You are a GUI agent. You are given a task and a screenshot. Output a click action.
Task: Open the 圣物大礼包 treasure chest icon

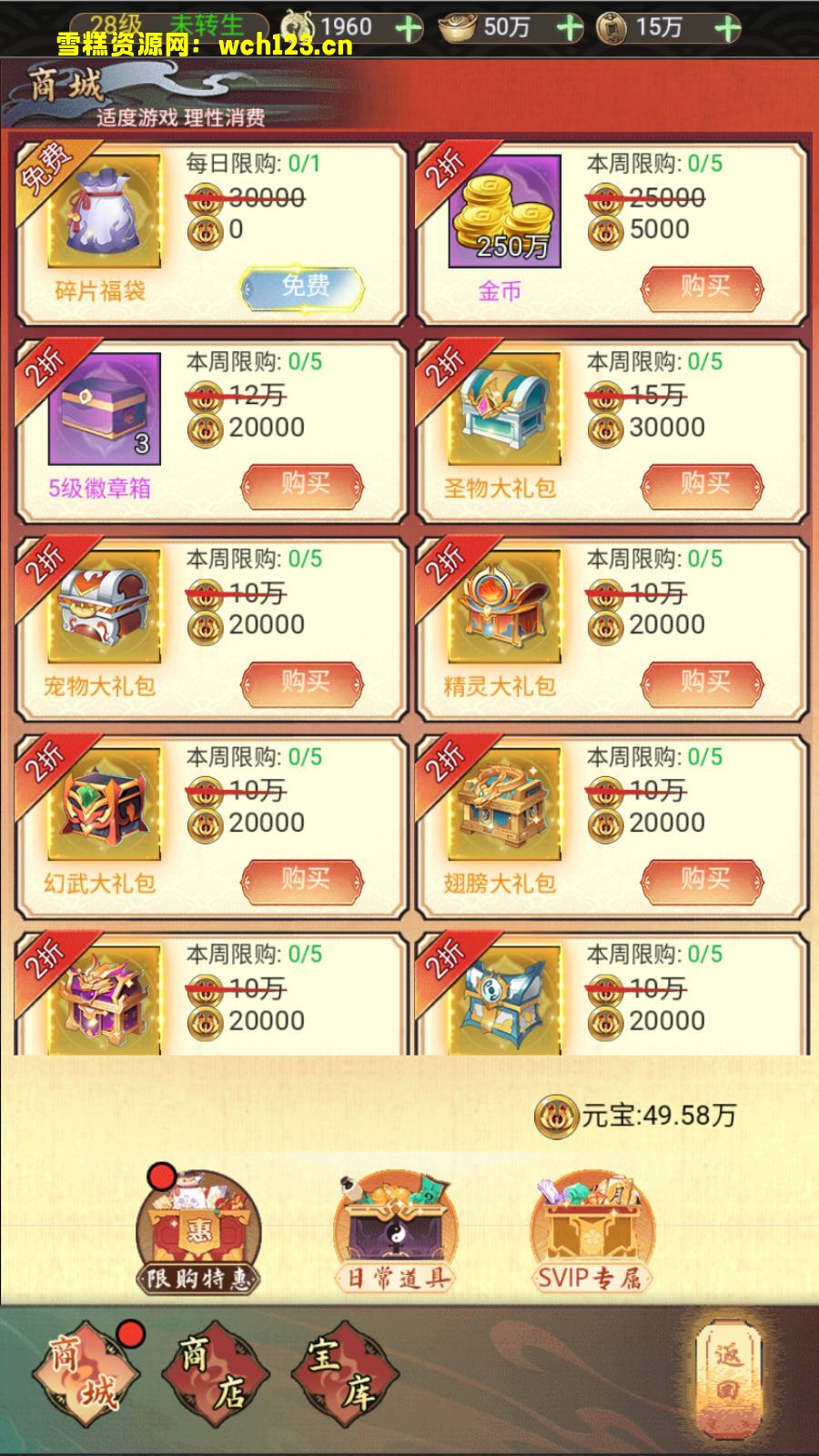pyautogui.click(x=505, y=408)
